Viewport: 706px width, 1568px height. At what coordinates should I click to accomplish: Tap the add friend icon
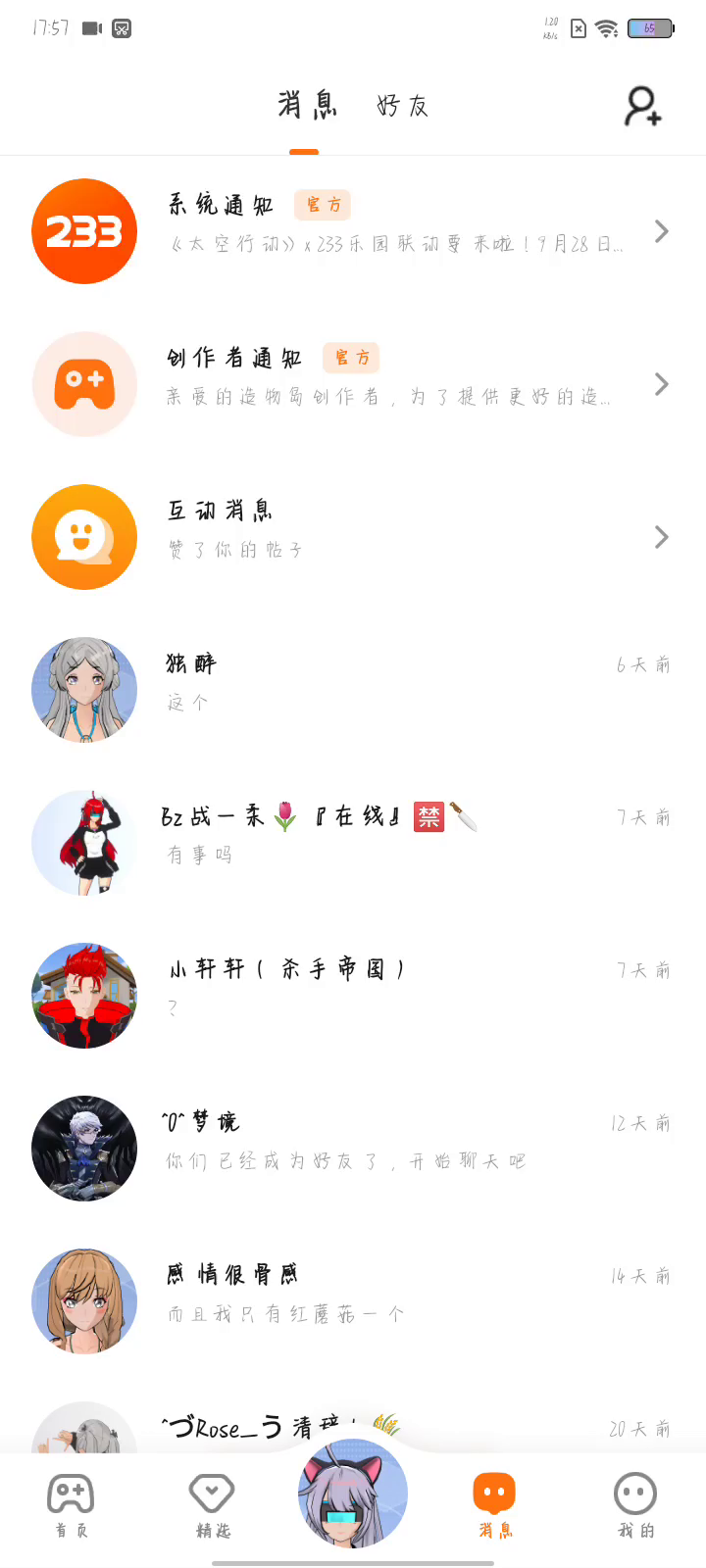(643, 106)
